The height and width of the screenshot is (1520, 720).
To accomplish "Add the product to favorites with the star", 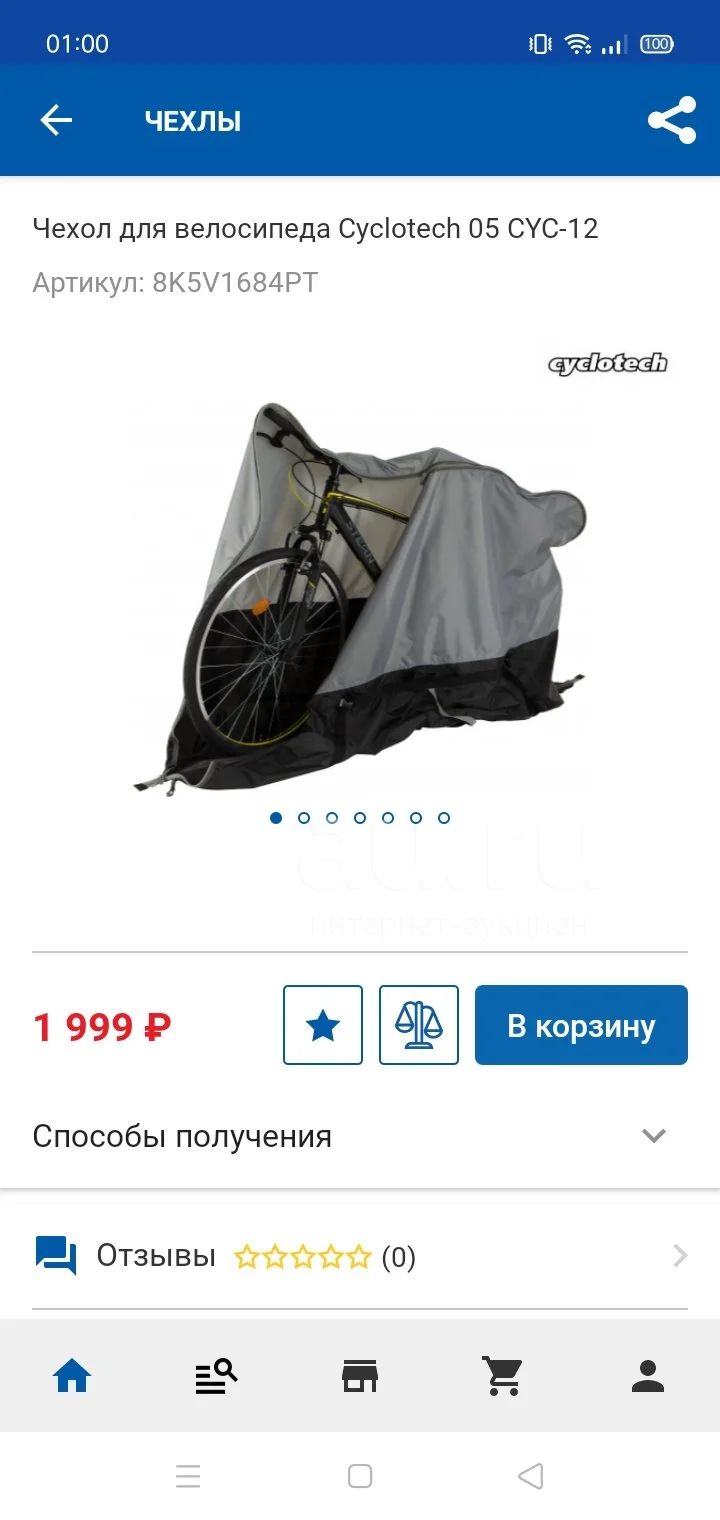I will (x=322, y=1025).
